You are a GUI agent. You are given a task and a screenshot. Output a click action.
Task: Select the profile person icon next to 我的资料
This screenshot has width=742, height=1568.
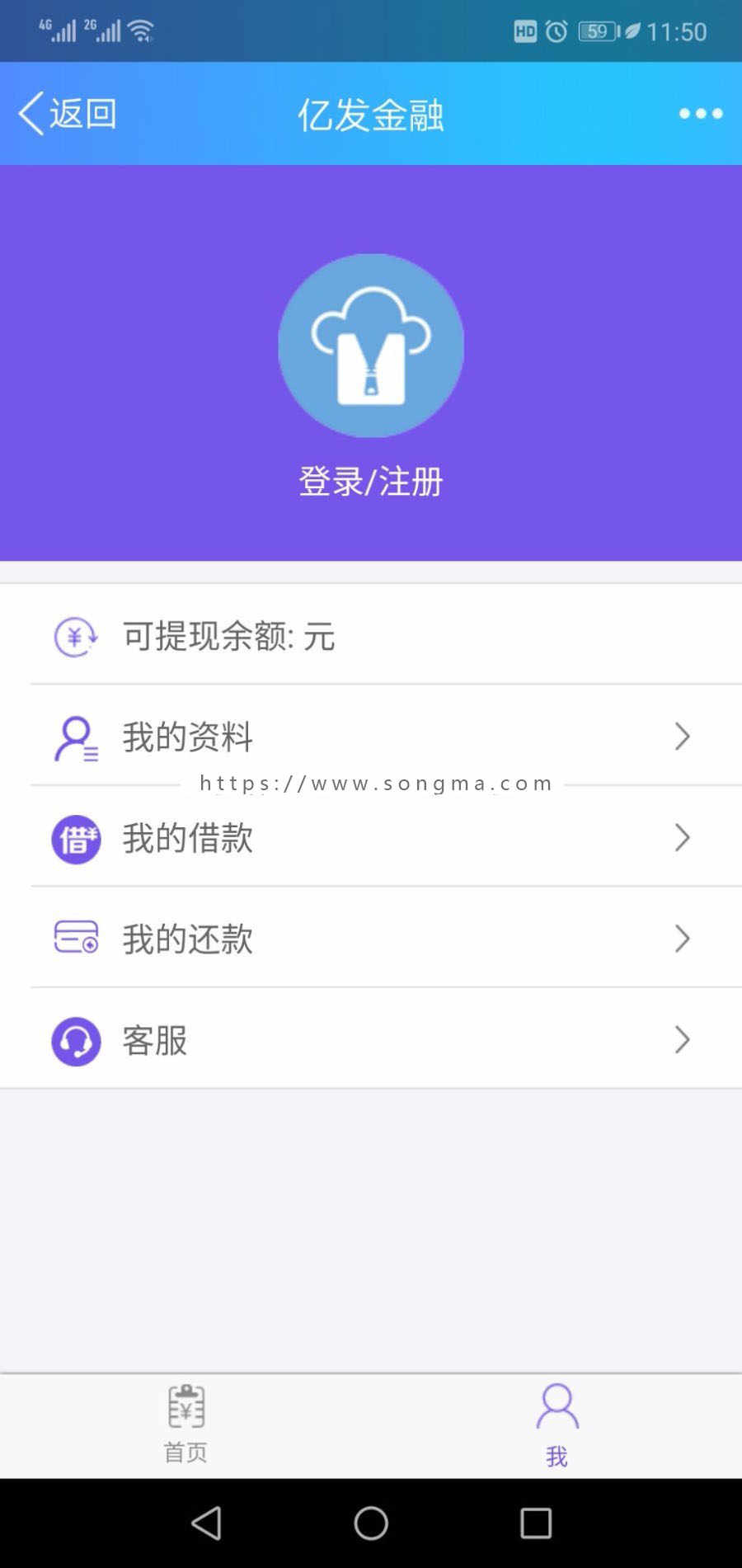(75, 737)
